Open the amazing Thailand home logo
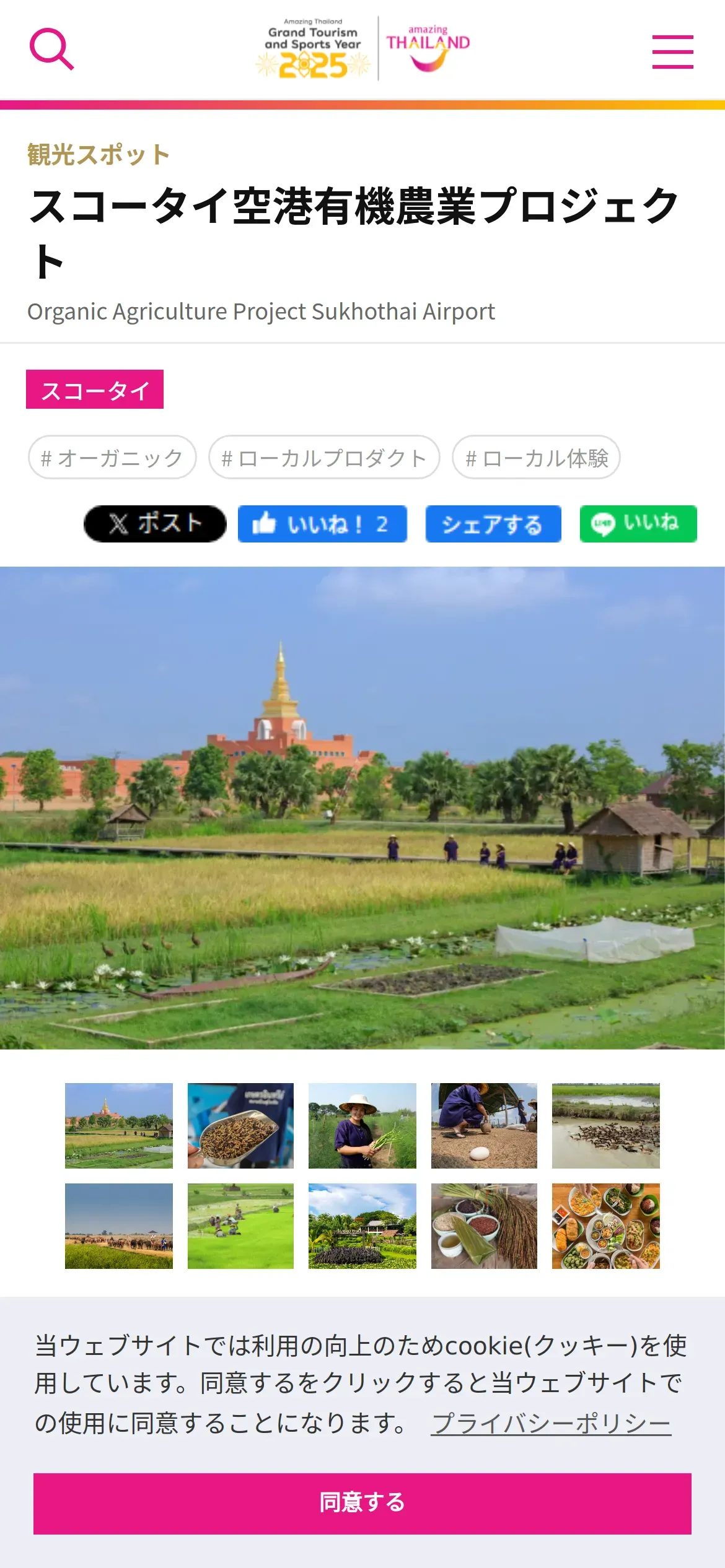 428,48
